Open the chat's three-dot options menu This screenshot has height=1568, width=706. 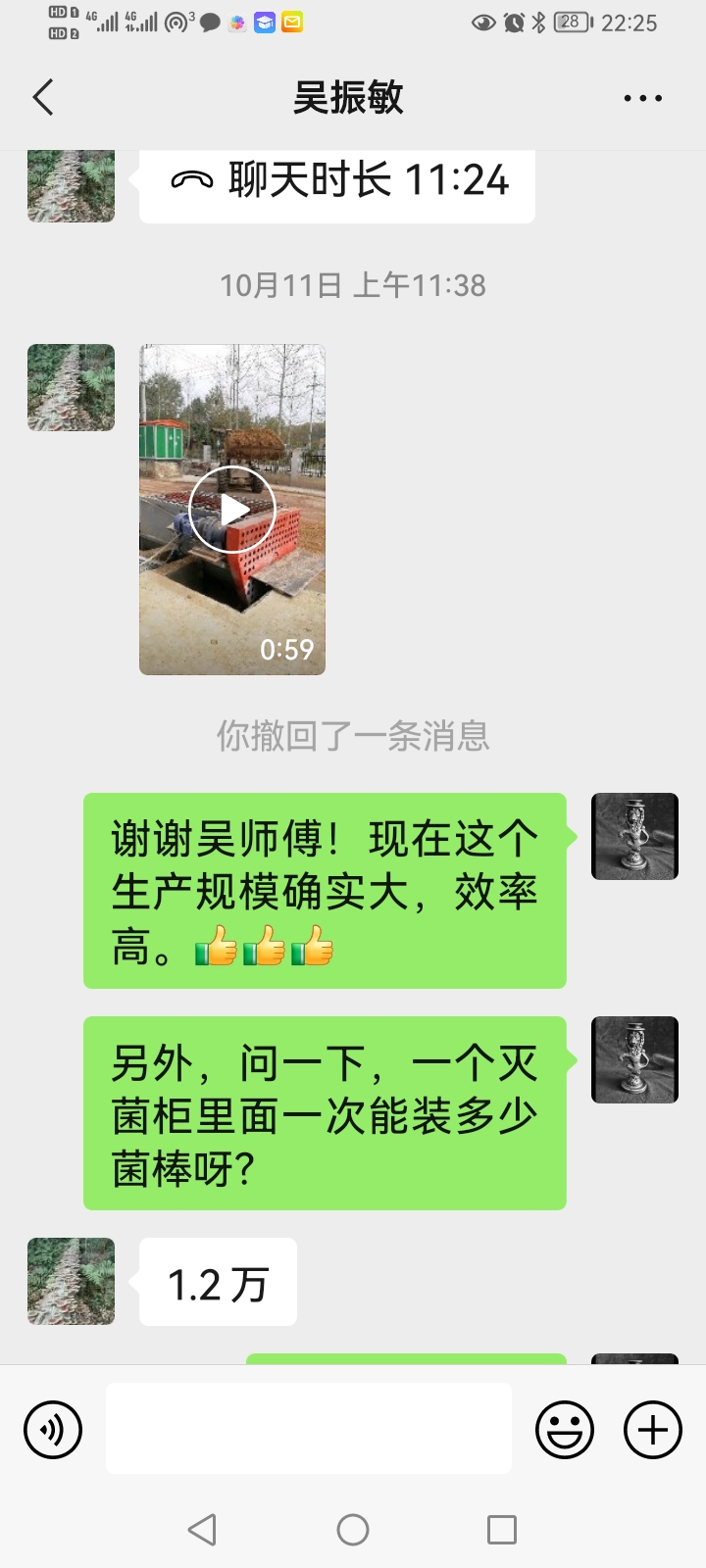[x=642, y=98]
